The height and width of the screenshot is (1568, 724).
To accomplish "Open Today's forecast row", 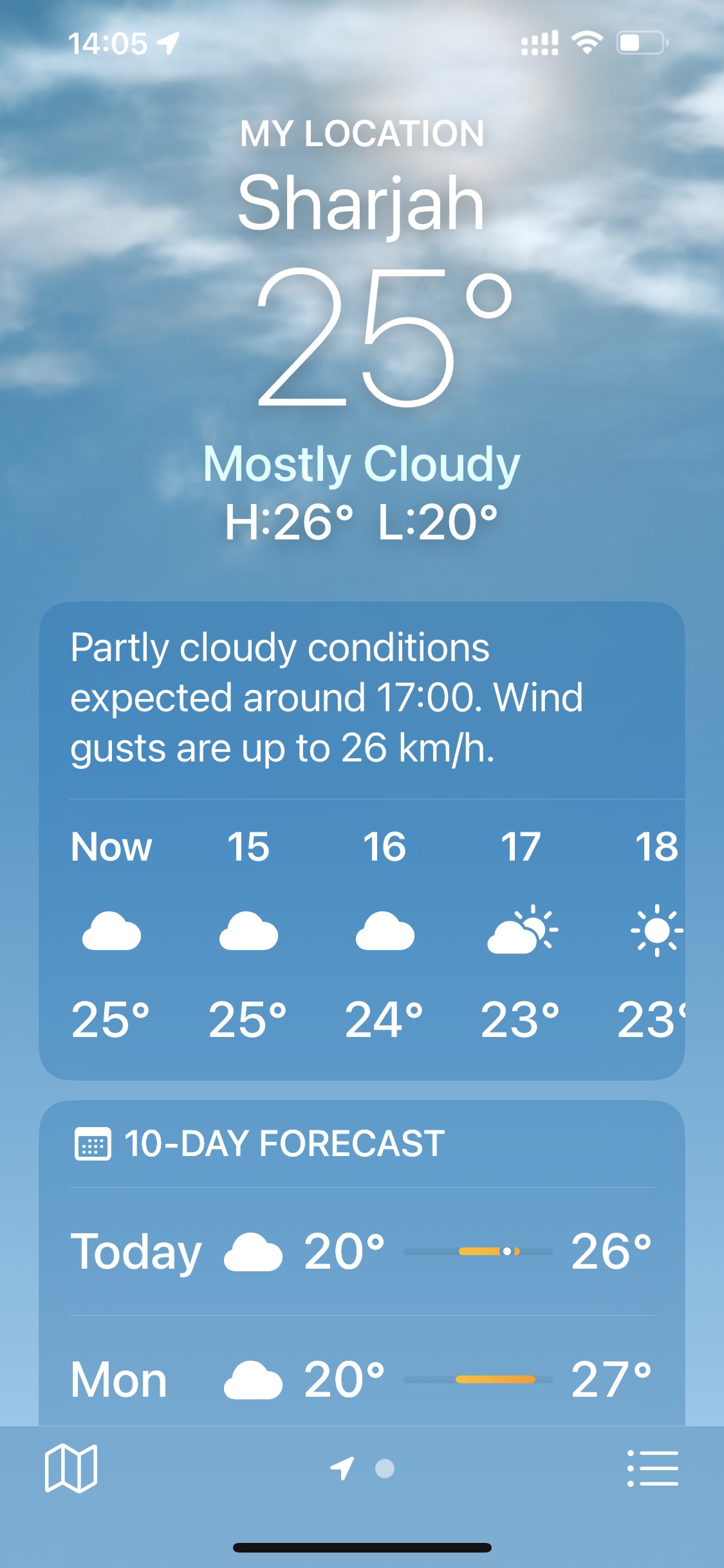I will [362, 1251].
